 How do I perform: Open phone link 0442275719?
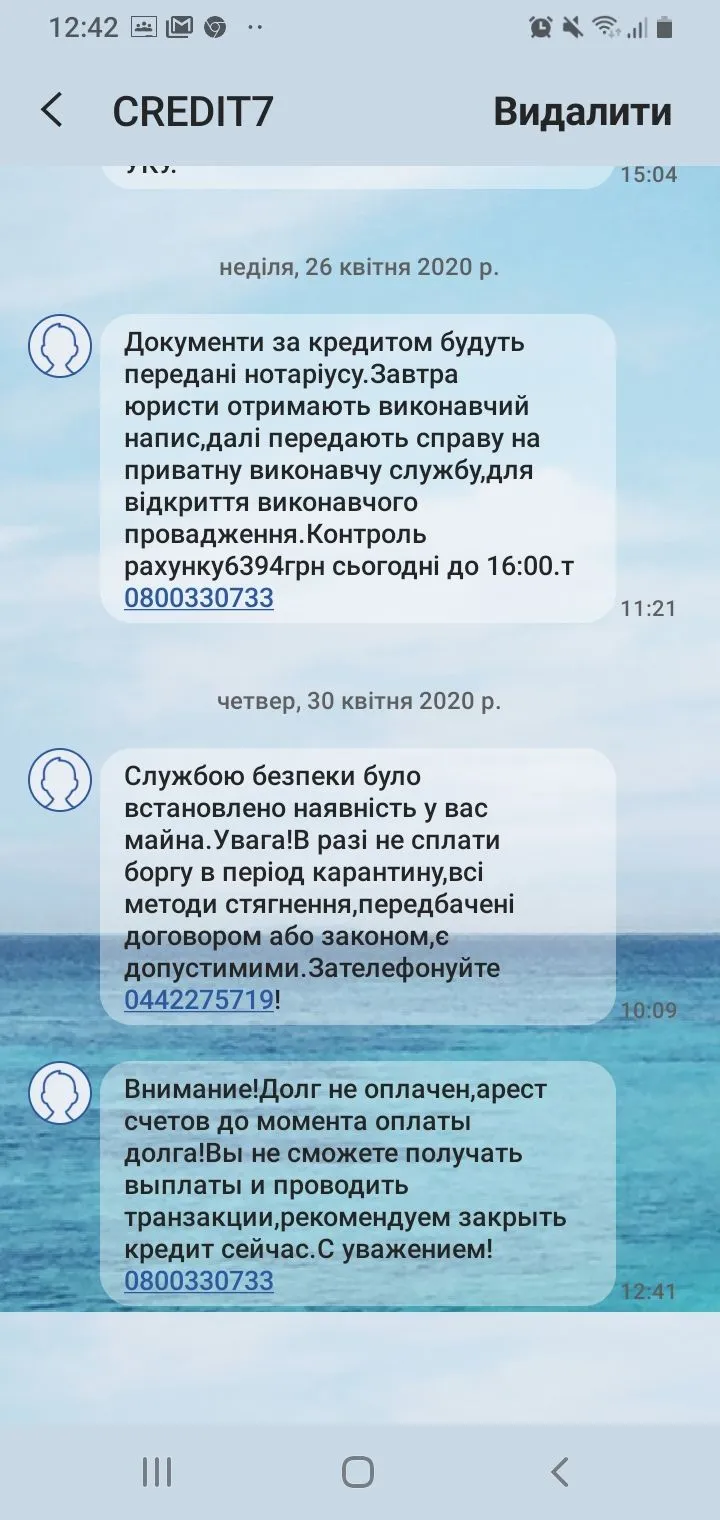[x=198, y=999]
